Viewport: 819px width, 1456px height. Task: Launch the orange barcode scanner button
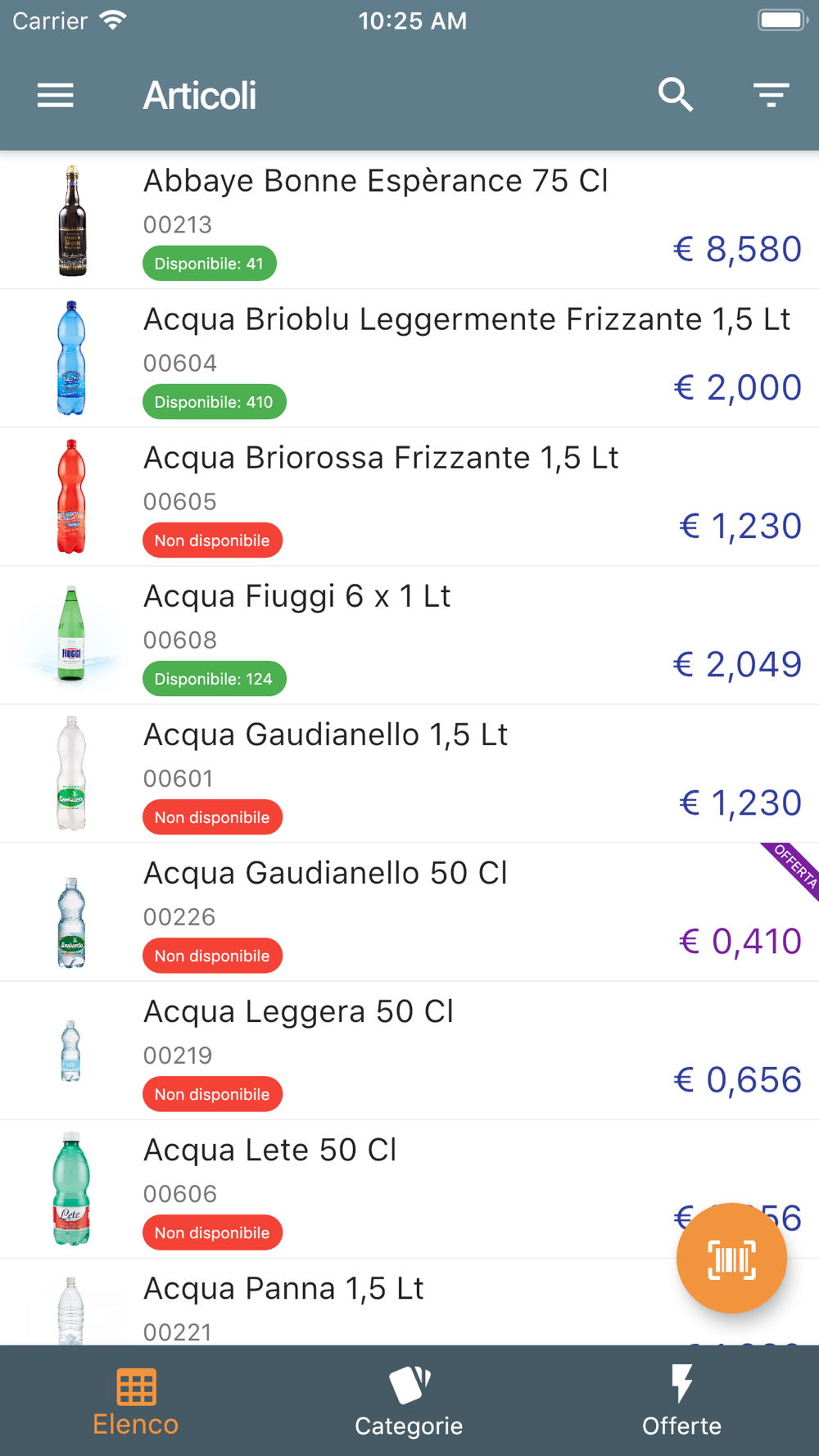(731, 1259)
